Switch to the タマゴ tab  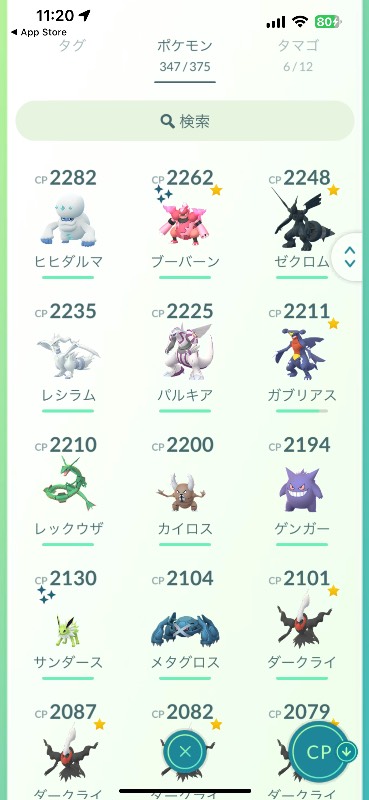(299, 53)
